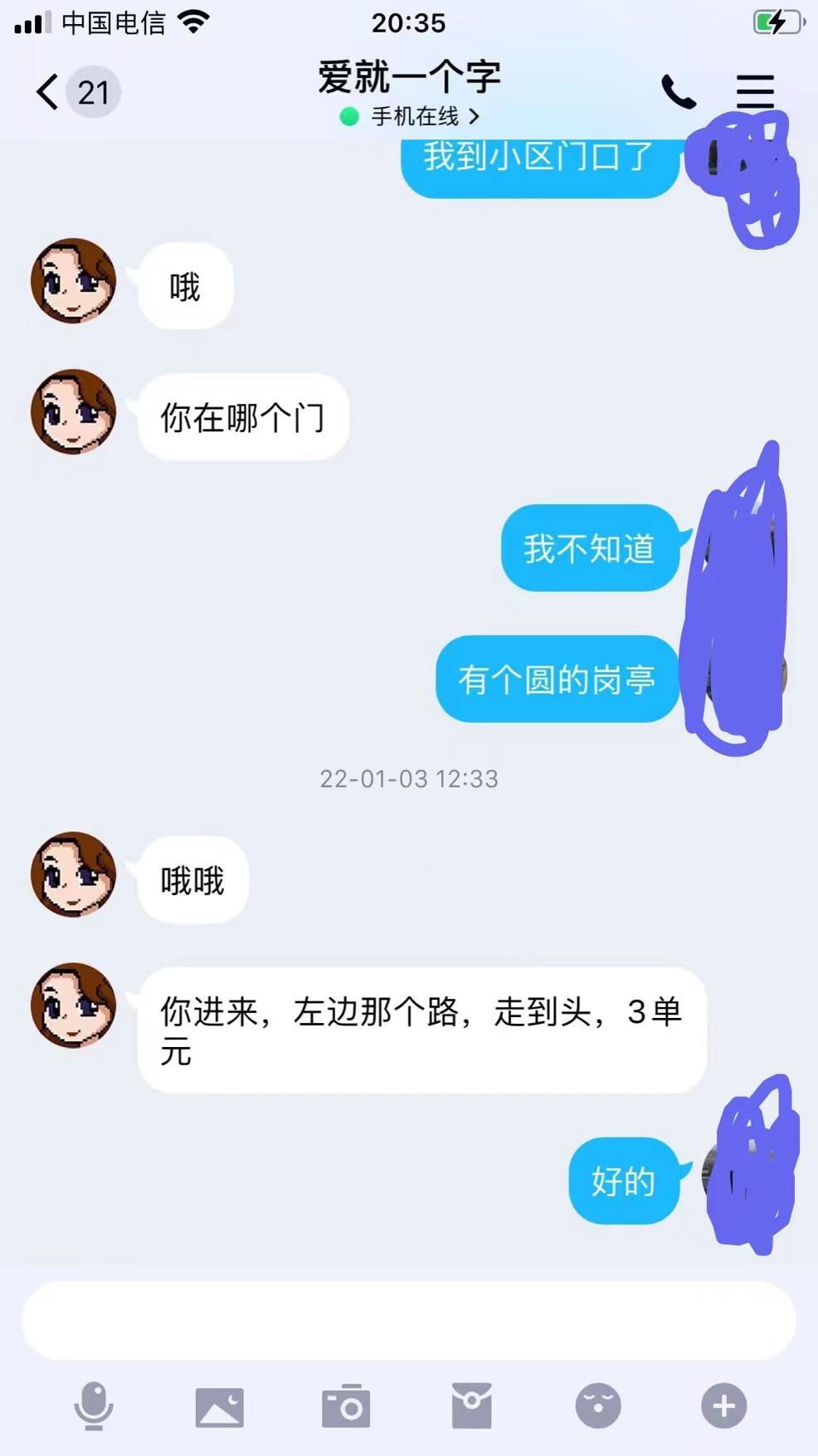The image size is (818, 1456).
Task: Send a red packet
Action: pyautogui.click(x=471, y=1406)
